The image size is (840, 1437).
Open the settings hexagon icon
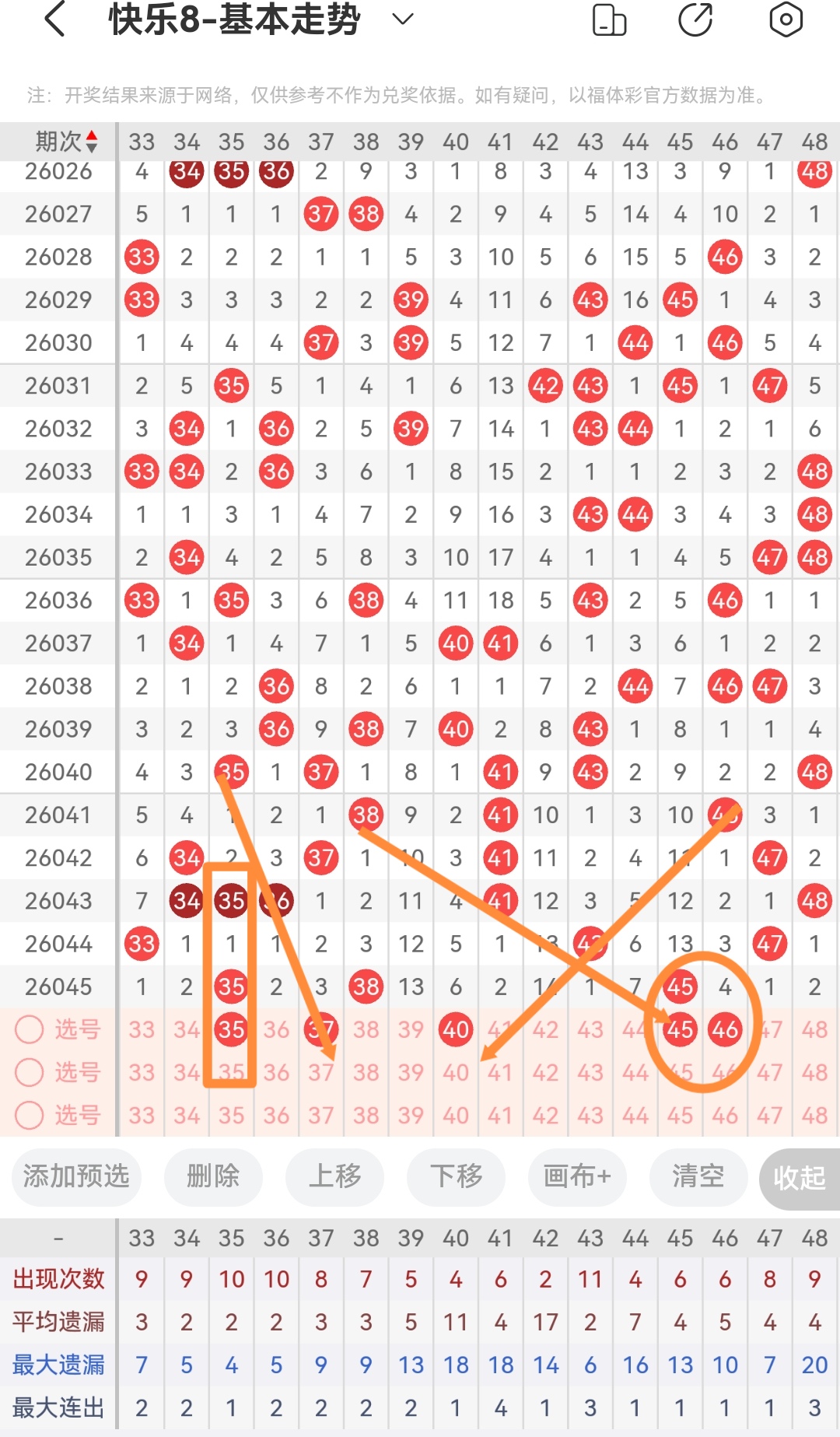[786, 19]
